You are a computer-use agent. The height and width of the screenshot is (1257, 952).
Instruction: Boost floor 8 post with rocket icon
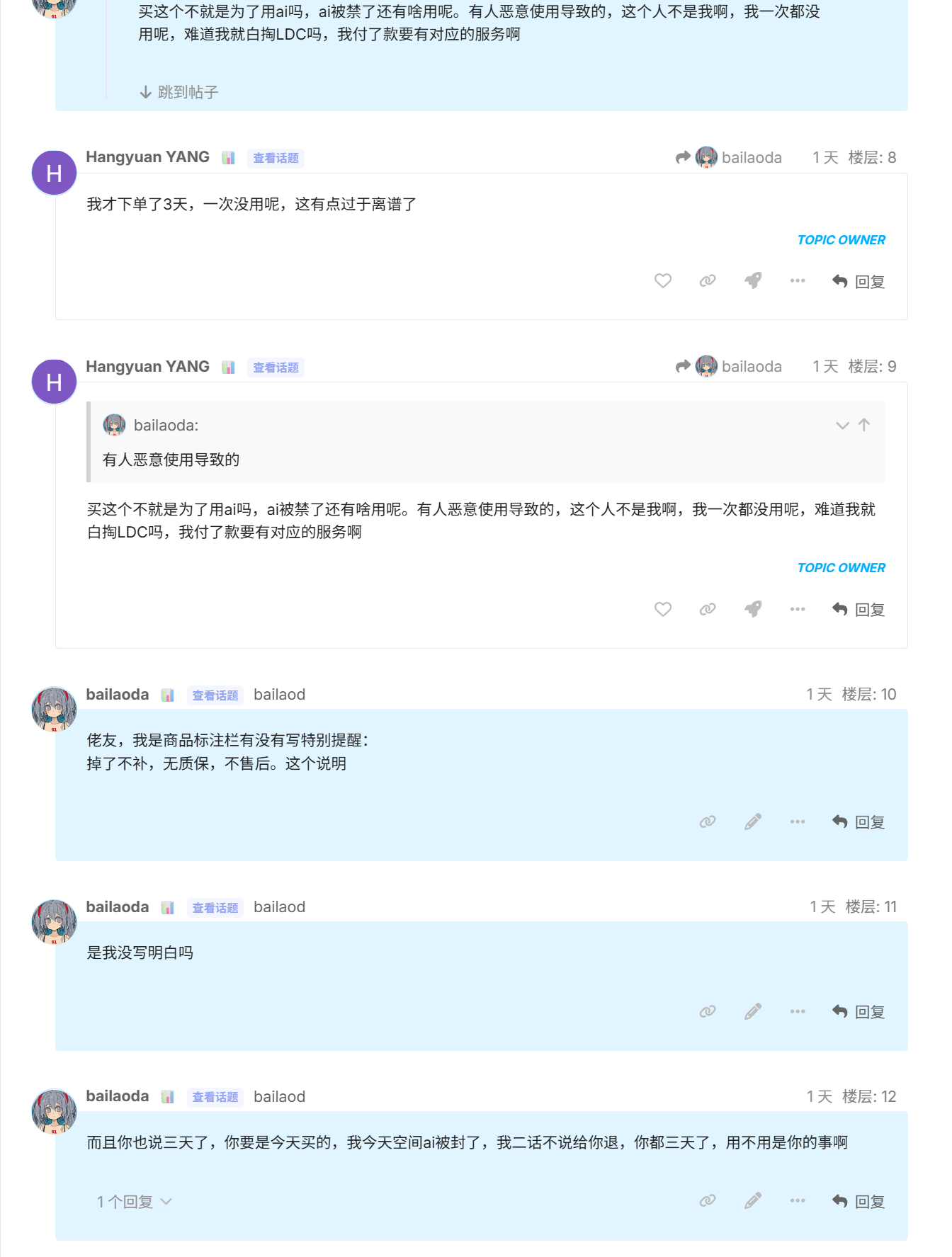click(x=753, y=281)
